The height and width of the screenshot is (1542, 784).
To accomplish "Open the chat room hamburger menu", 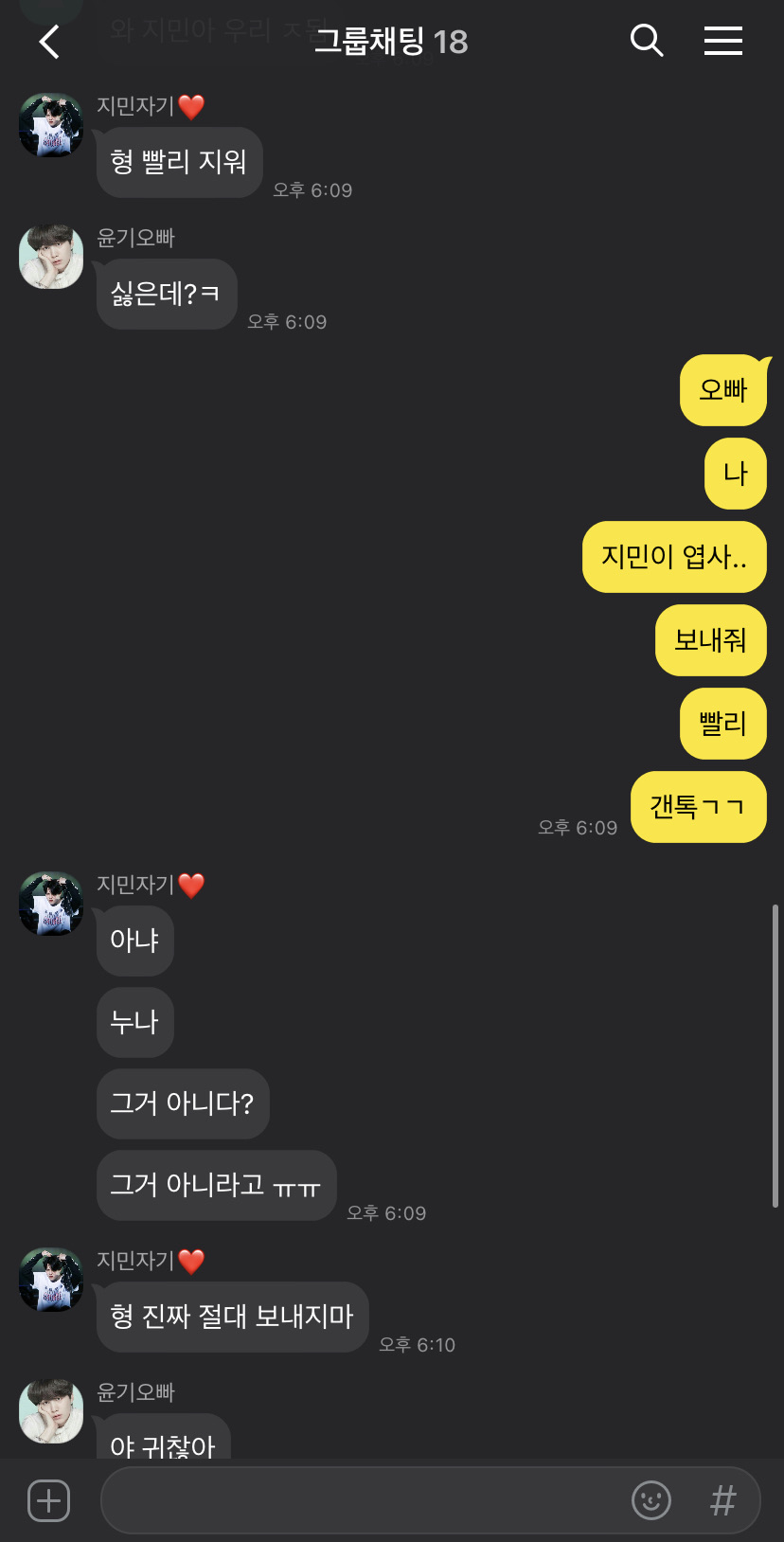I will (x=722, y=41).
